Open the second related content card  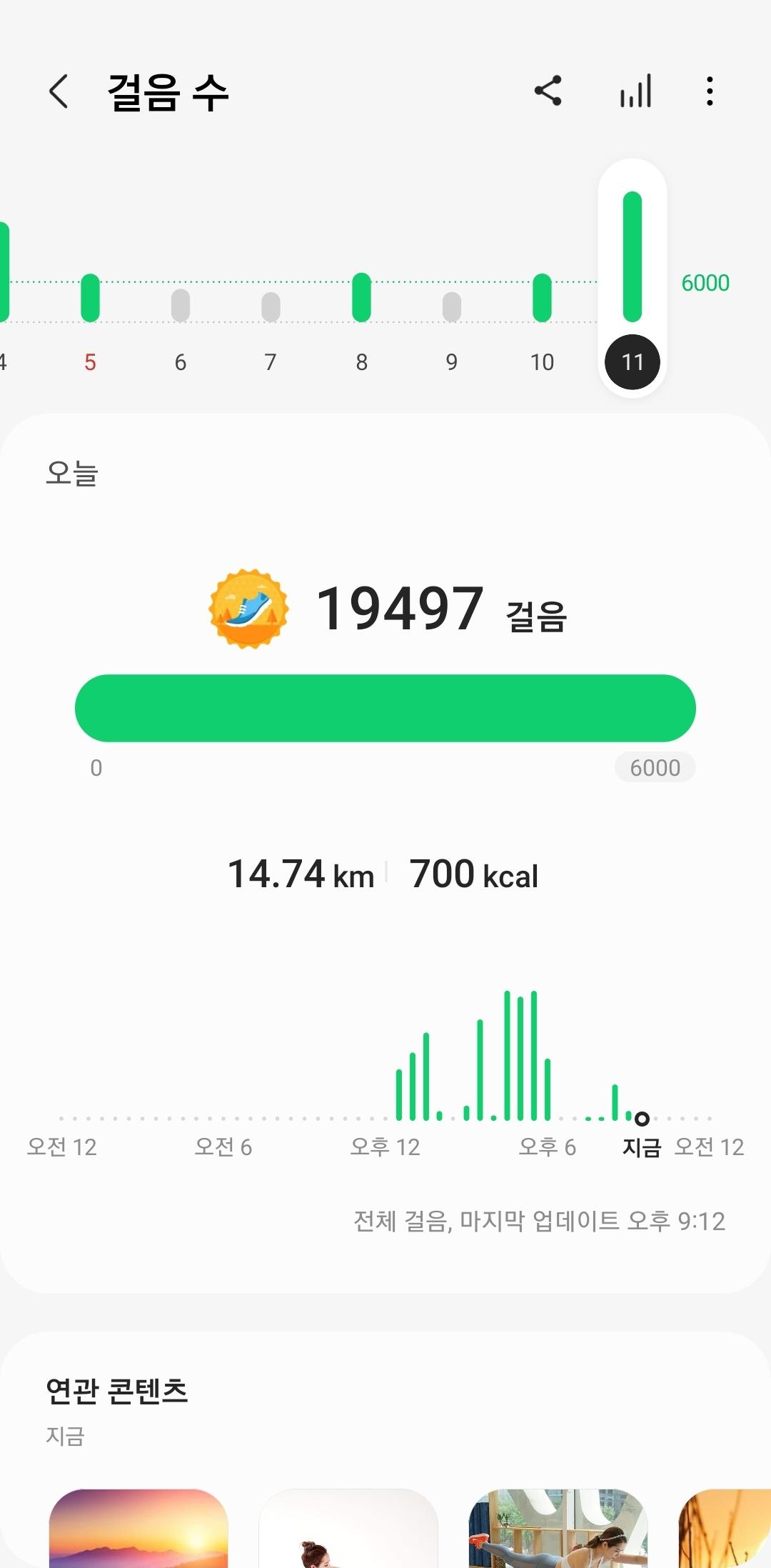tap(348, 1529)
